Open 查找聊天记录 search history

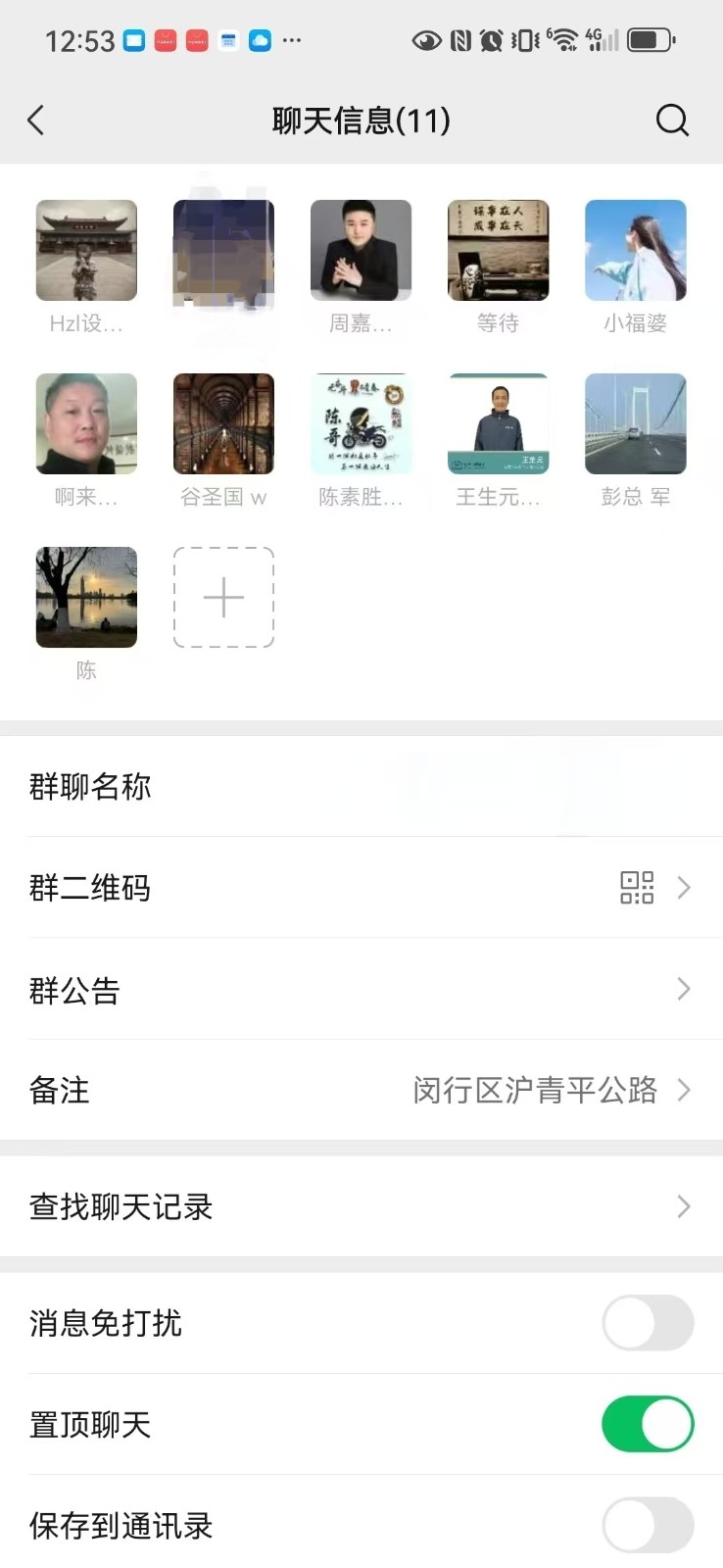click(361, 1206)
